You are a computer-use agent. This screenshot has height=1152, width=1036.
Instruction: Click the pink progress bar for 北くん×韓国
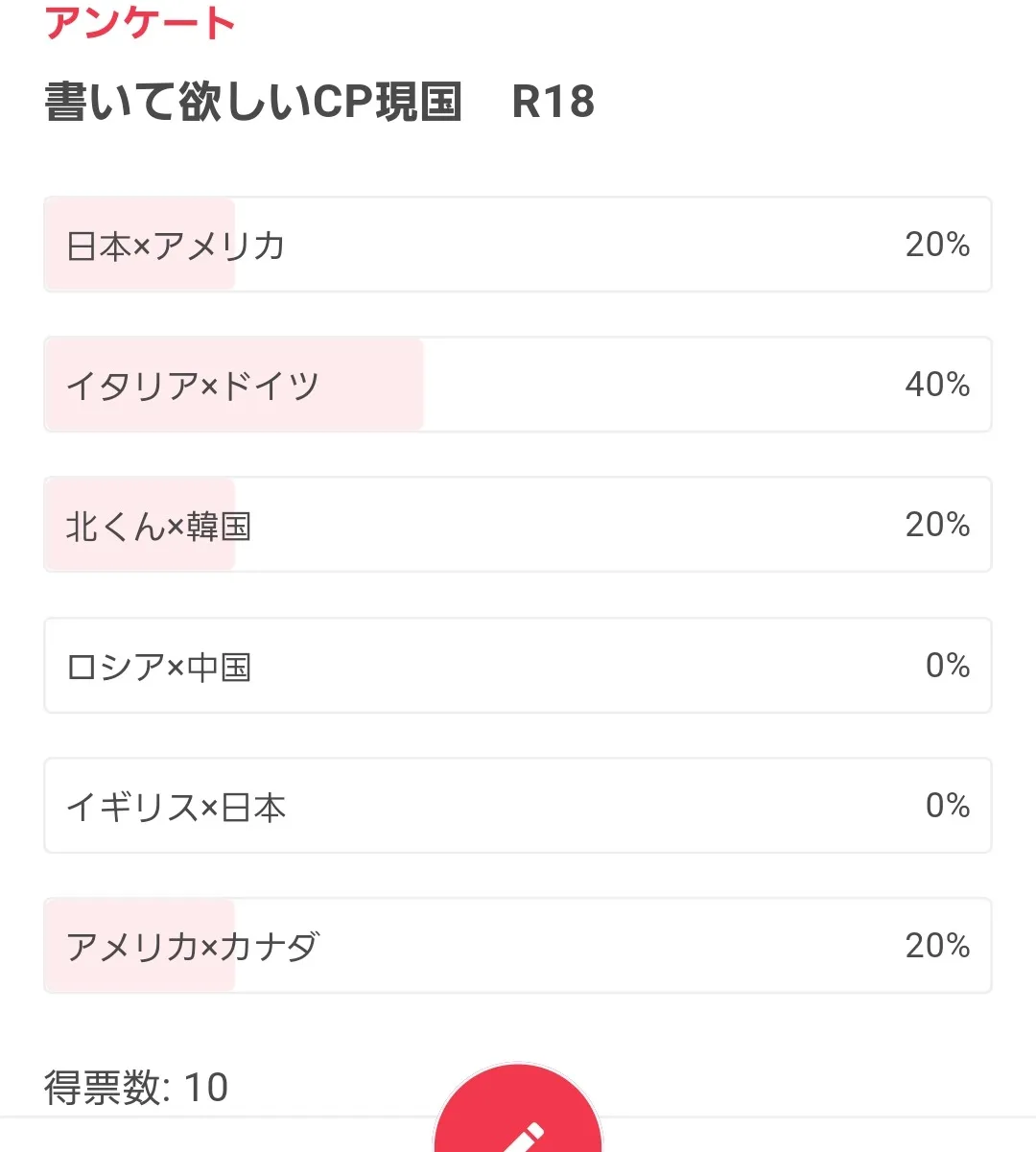click(x=138, y=525)
